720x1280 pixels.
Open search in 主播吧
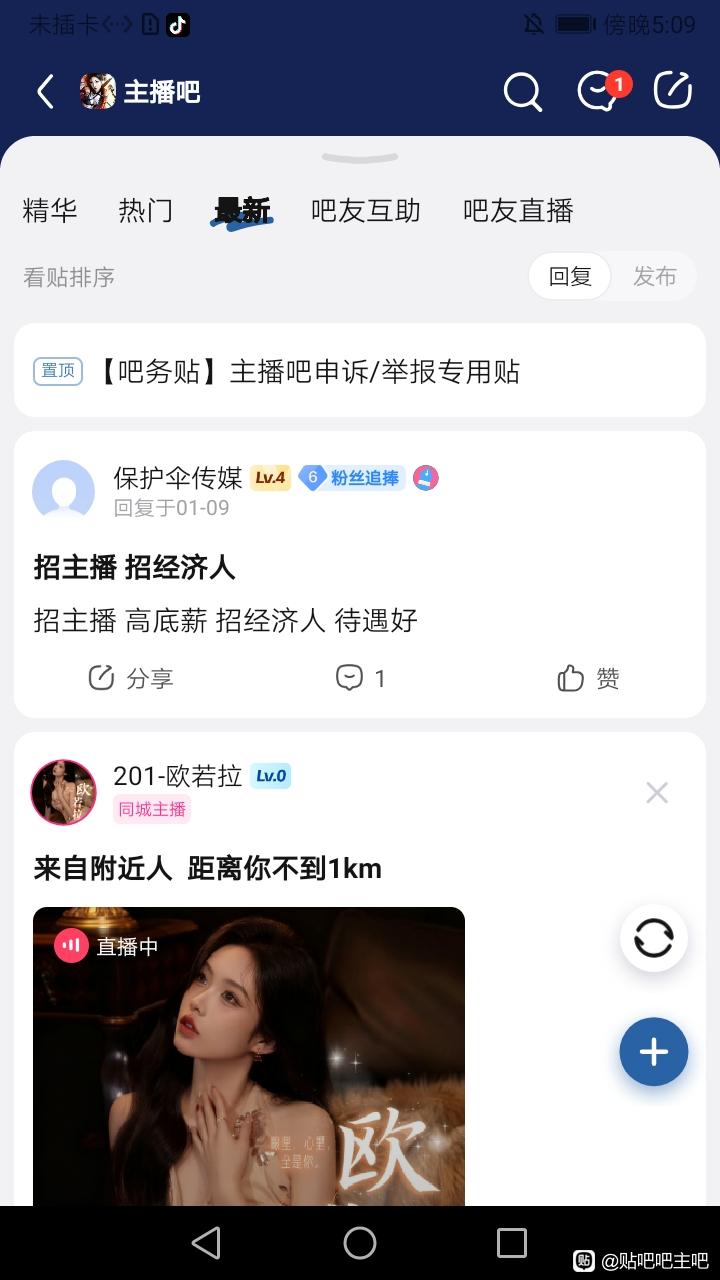click(522, 92)
